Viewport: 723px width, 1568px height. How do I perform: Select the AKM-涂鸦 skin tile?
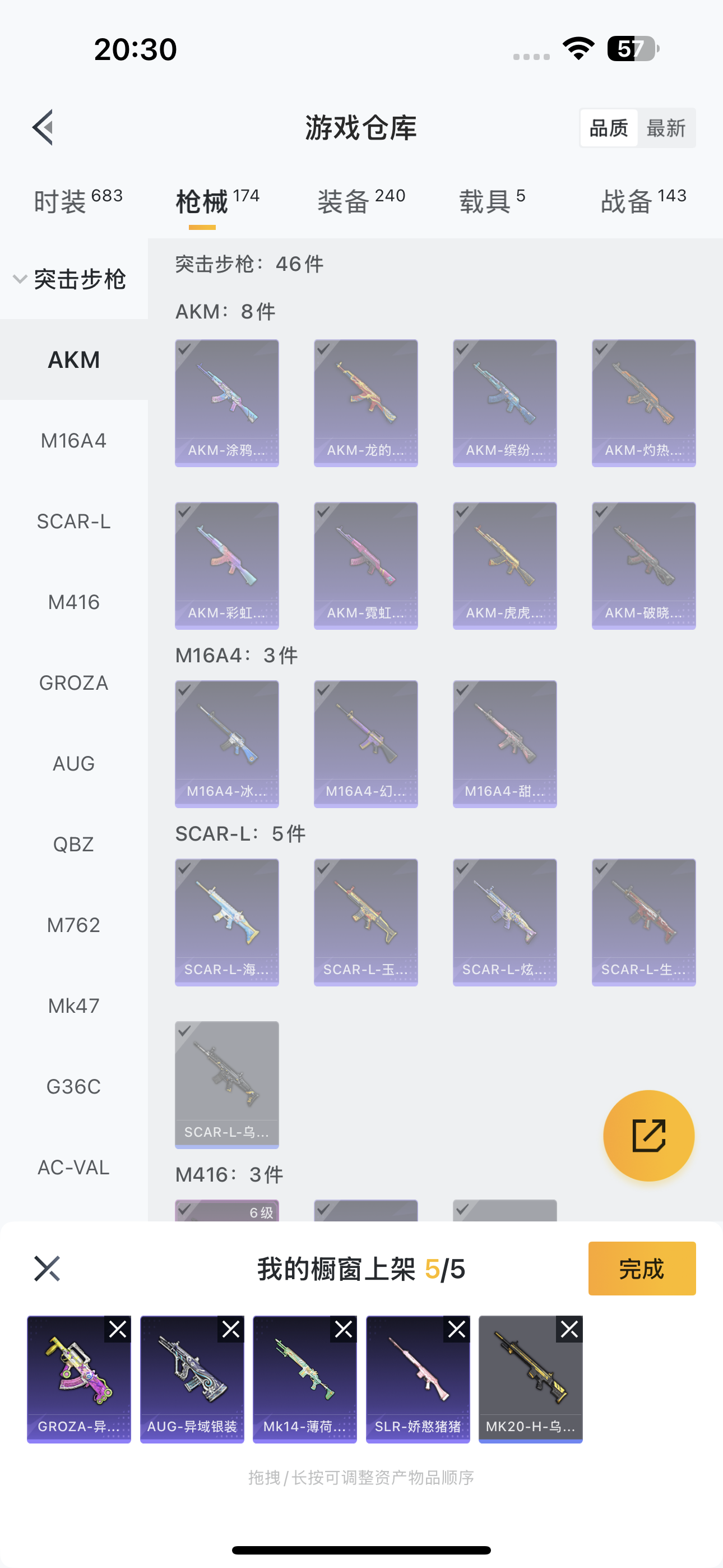pos(226,403)
